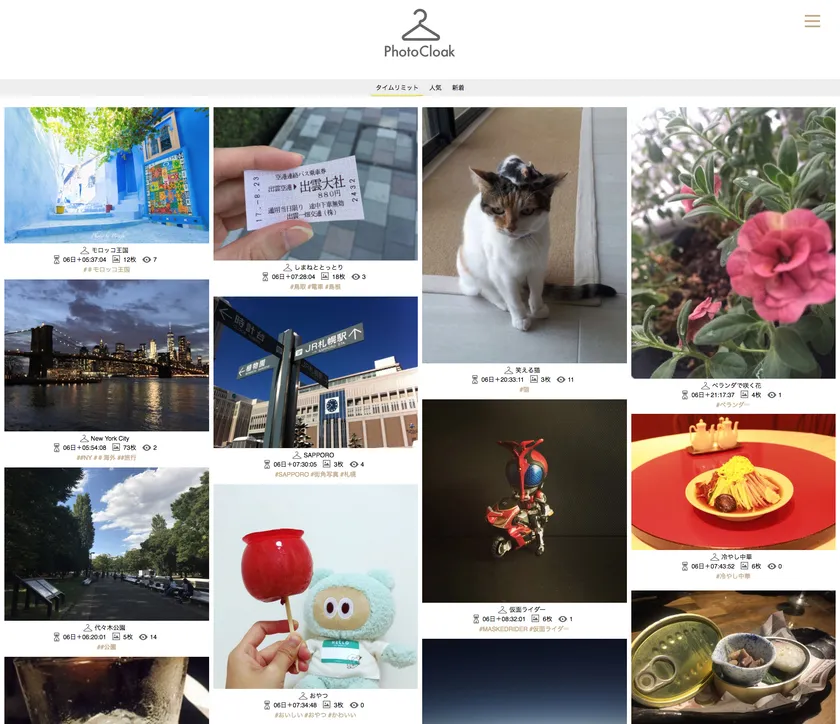
Task: Open the おやつ candy apple photo
Action: pos(315,586)
